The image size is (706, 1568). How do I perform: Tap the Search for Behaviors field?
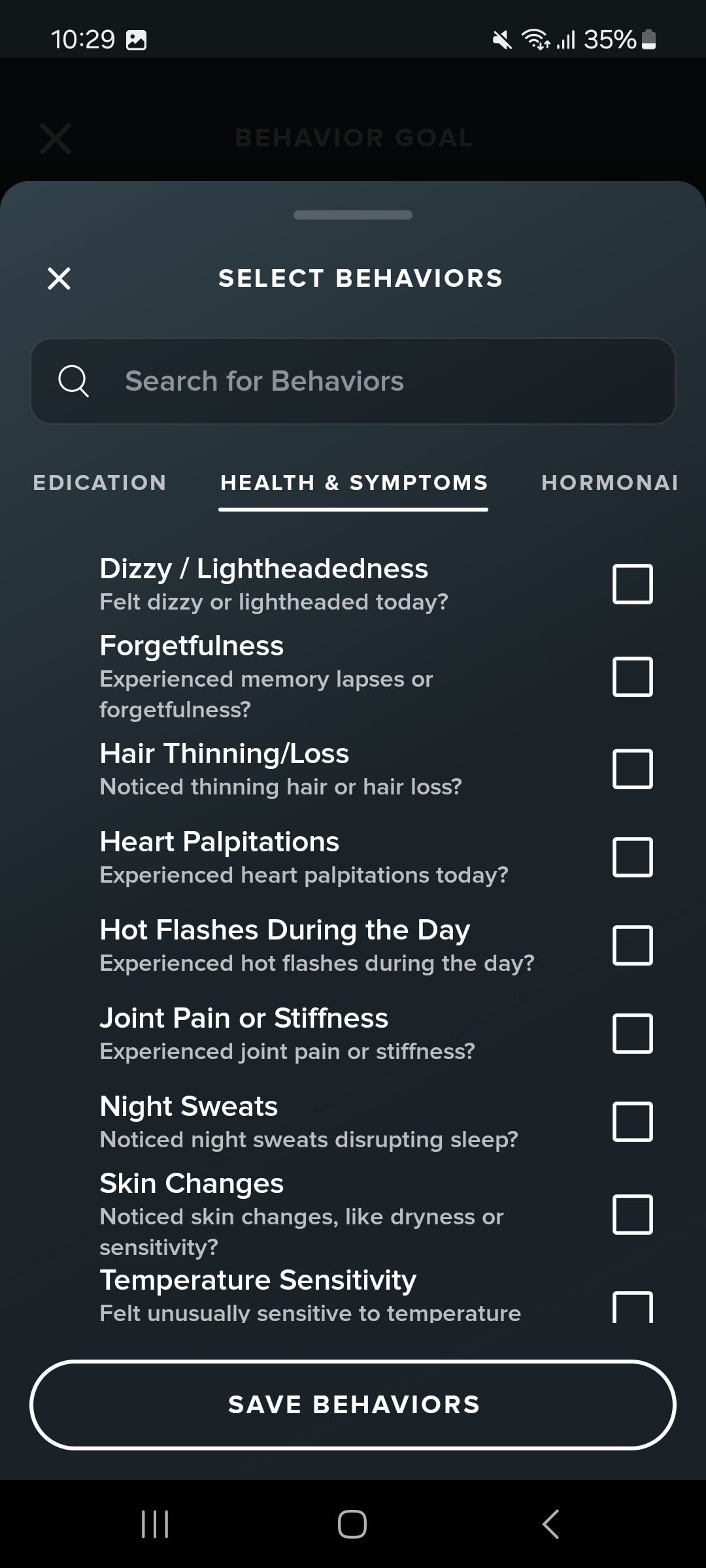coord(353,381)
